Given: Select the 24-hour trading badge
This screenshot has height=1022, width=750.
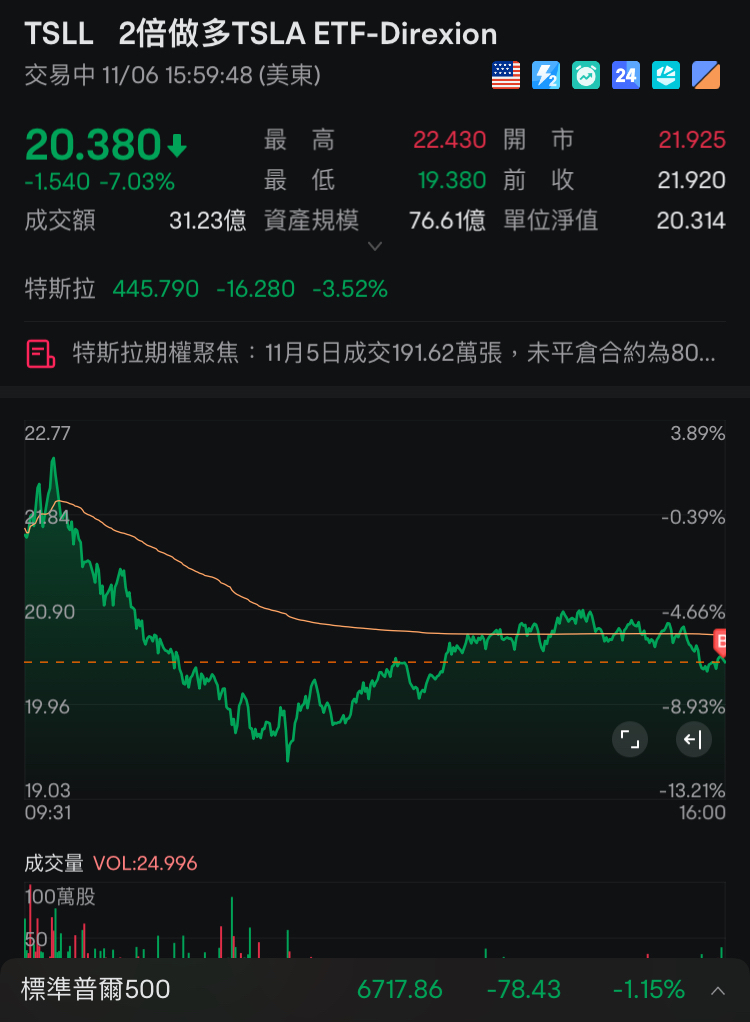Looking at the screenshot, I should click(626, 76).
